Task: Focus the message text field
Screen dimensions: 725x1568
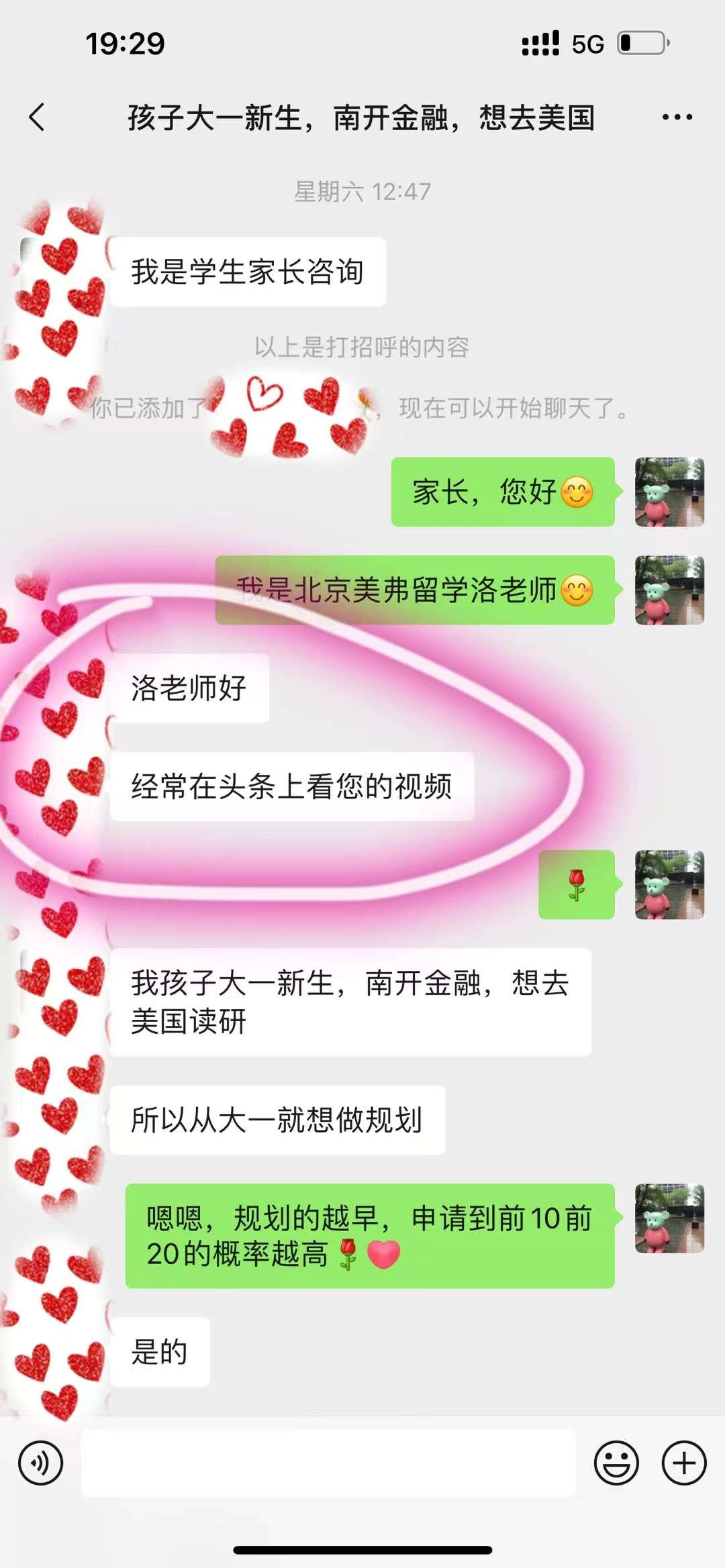Action: point(328,1463)
